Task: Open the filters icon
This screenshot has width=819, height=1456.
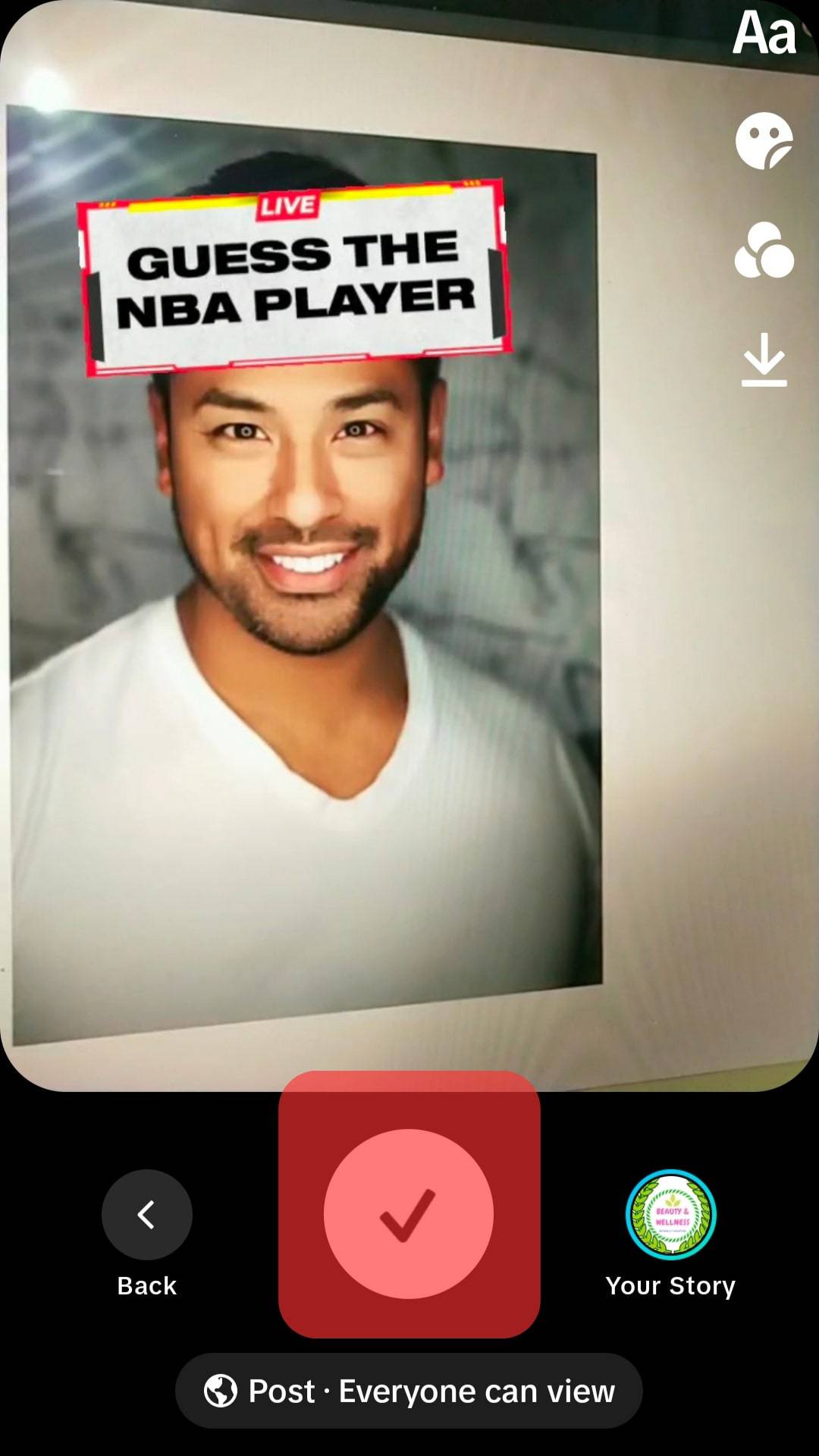Action: pyautogui.click(x=764, y=250)
